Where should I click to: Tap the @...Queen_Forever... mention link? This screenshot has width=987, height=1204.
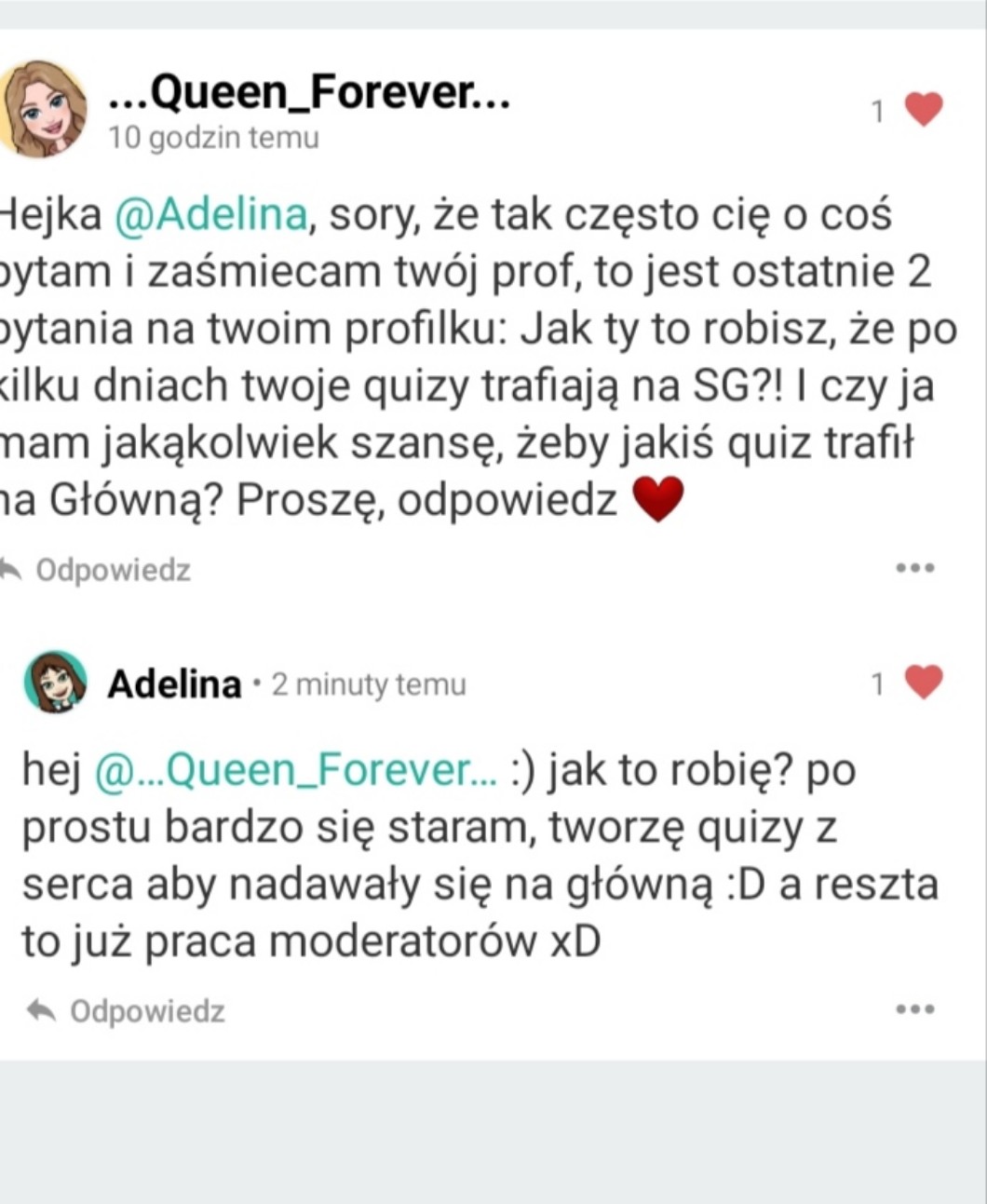coord(296,770)
